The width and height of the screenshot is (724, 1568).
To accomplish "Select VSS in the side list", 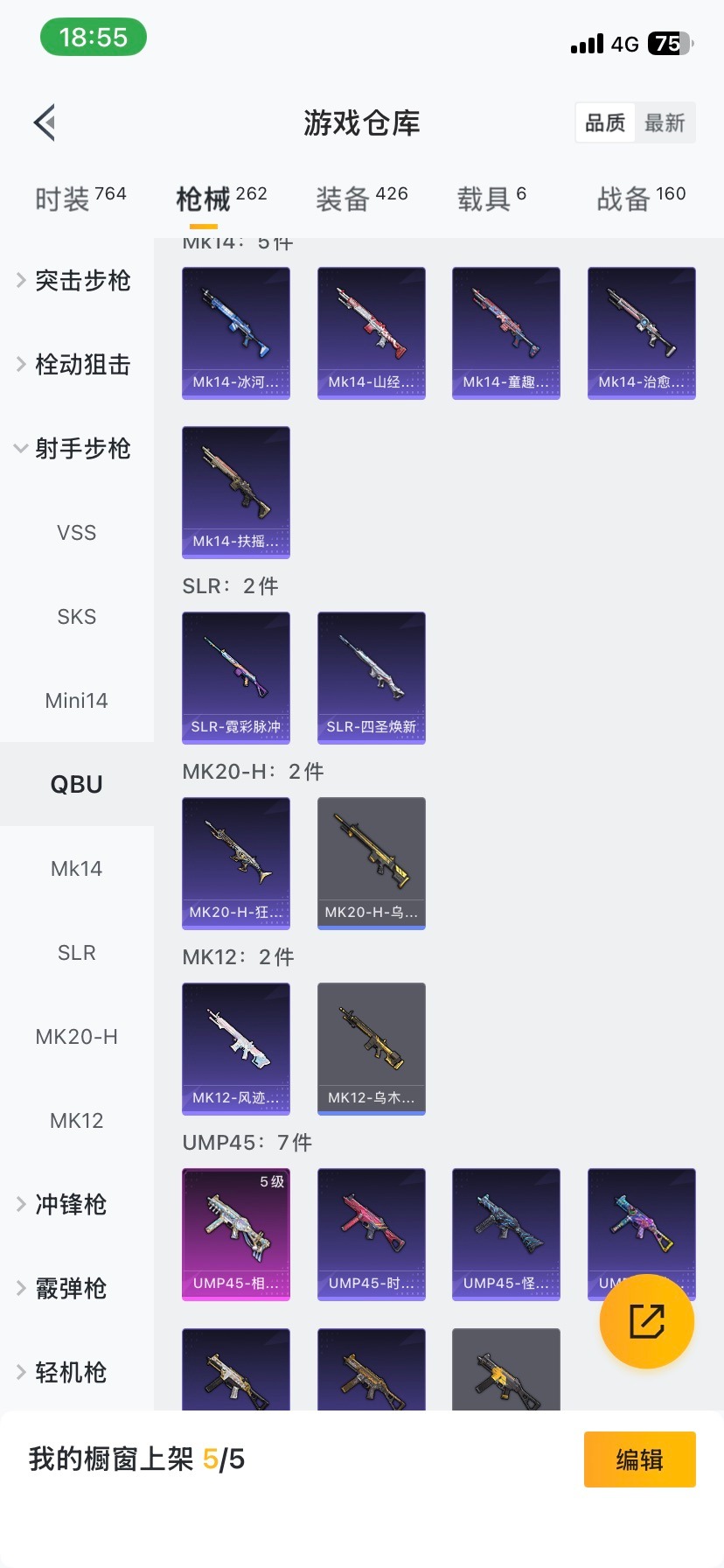I will click(77, 533).
